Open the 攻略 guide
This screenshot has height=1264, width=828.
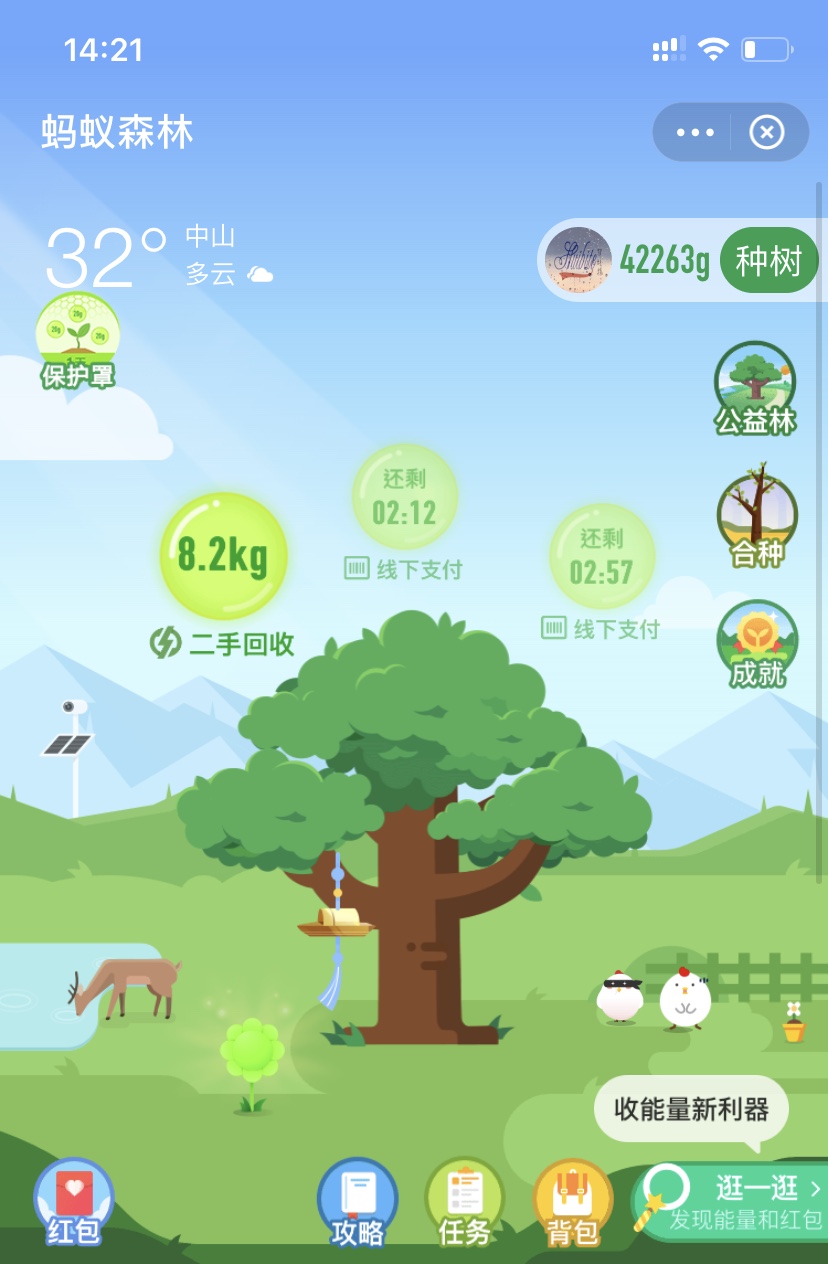pos(357,1201)
